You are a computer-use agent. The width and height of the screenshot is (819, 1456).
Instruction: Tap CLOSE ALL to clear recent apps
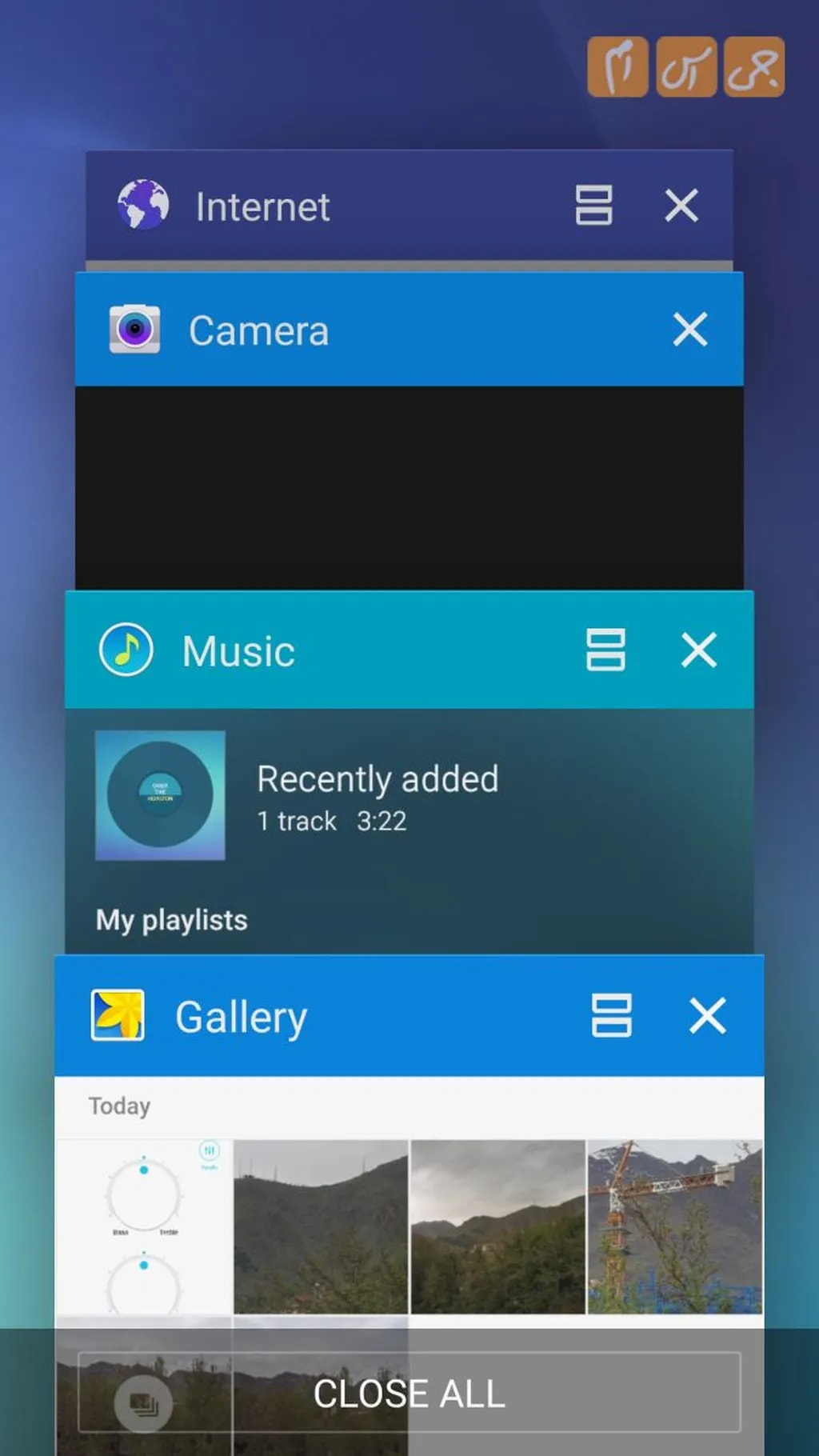click(x=409, y=1394)
